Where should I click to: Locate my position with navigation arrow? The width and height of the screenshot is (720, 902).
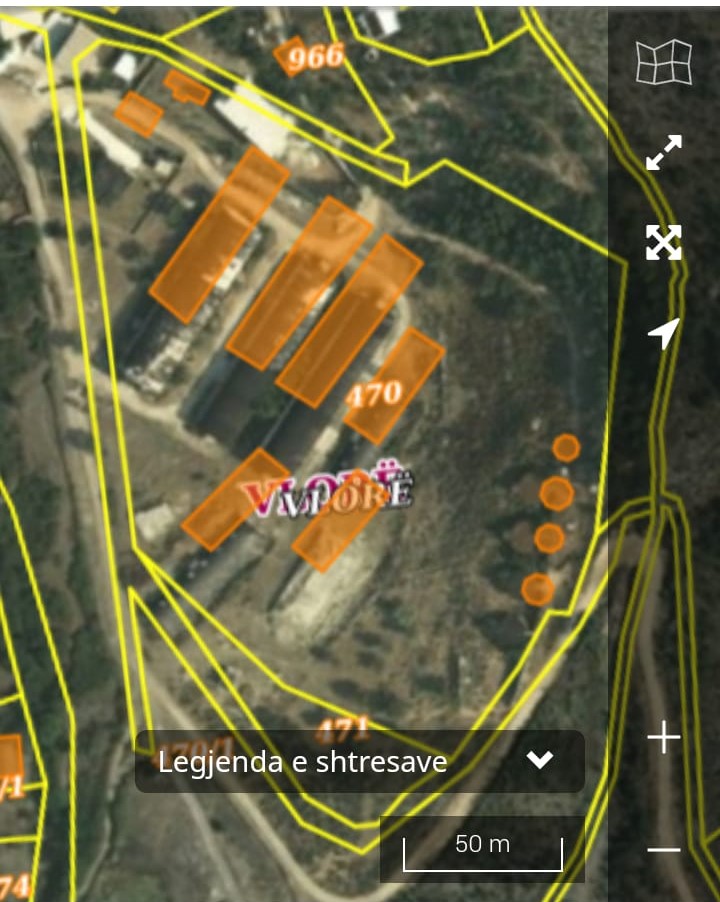(x=664, y=333)
